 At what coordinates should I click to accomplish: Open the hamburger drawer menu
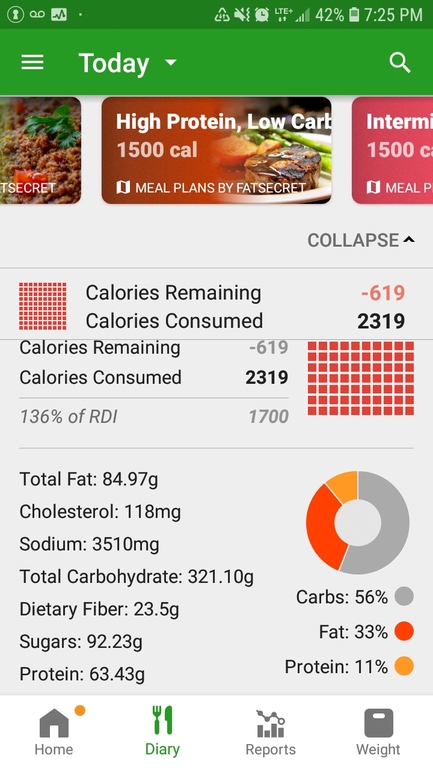tap(32, 62)
